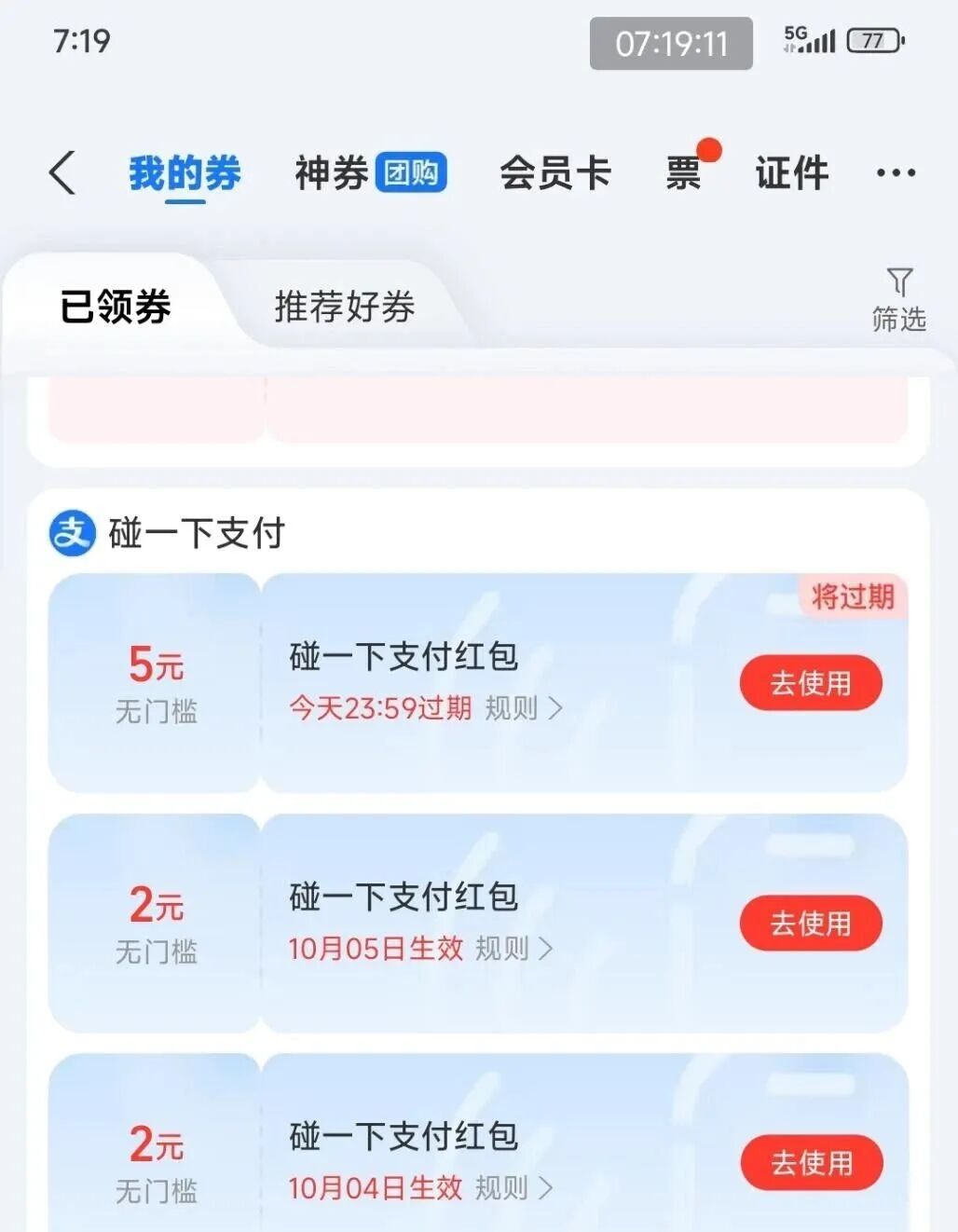Open the three-dot overflow menu
Image resolution: width=958 pixels, height=1232 pixels.
(x=896, y=173)
